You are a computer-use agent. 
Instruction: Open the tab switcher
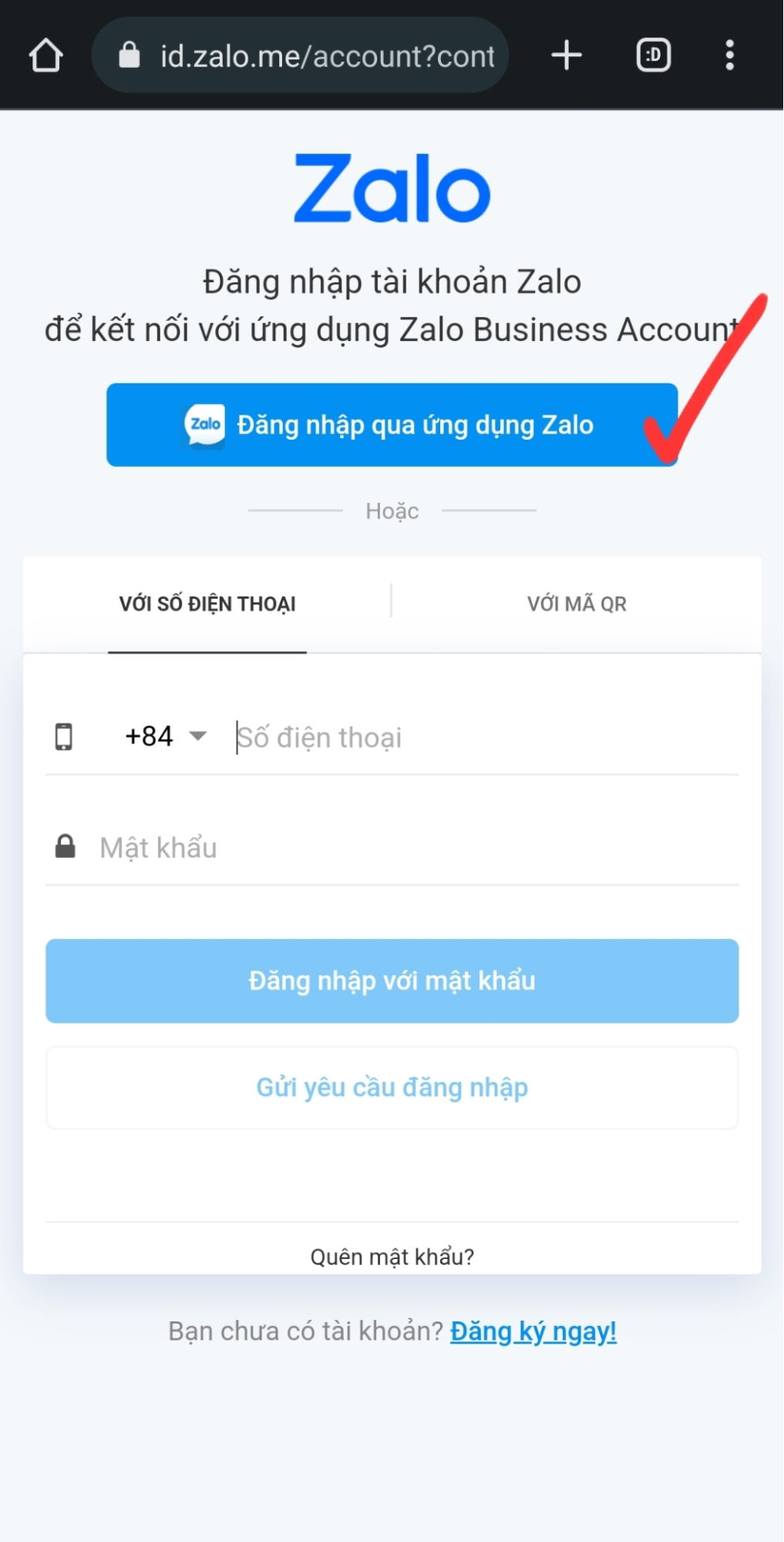point(654,56)
